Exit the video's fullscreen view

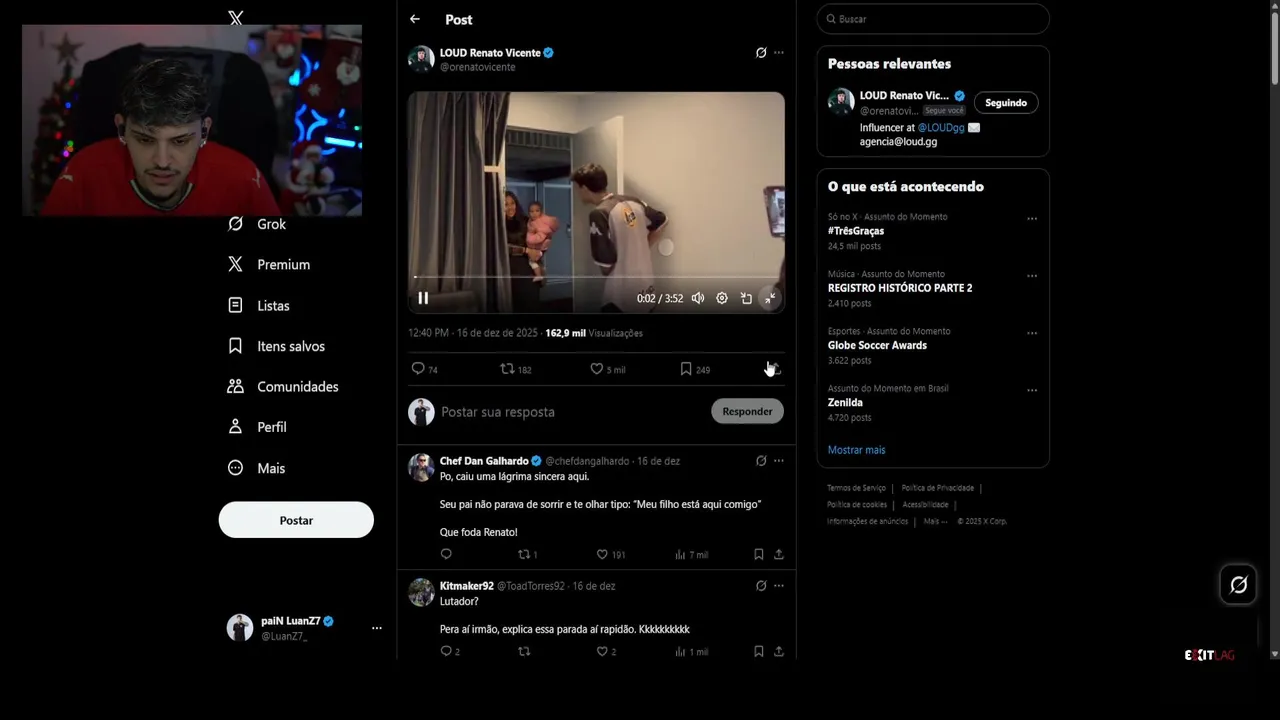[770, 298]
